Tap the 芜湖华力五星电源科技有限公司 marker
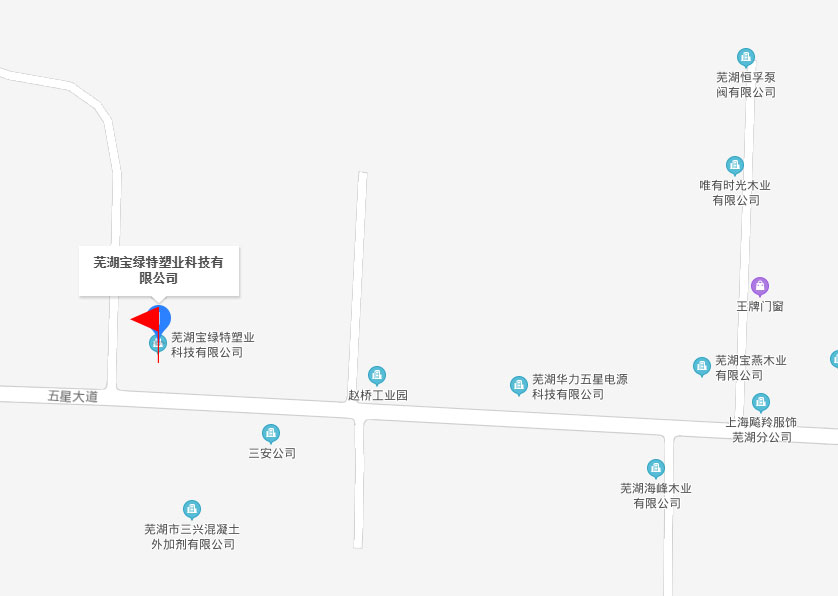The width and height of the screenshot is (838, 596). click(x=519, y=386)
